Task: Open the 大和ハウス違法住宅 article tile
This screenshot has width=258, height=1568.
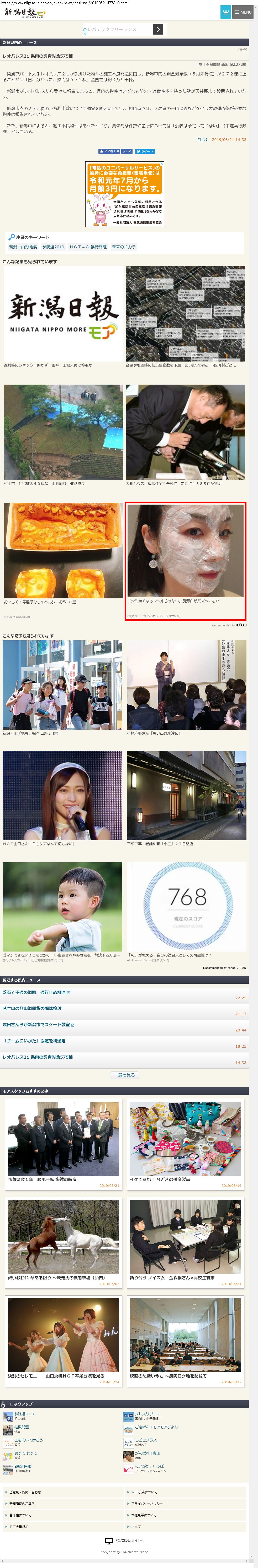Action: click(185, 433)
